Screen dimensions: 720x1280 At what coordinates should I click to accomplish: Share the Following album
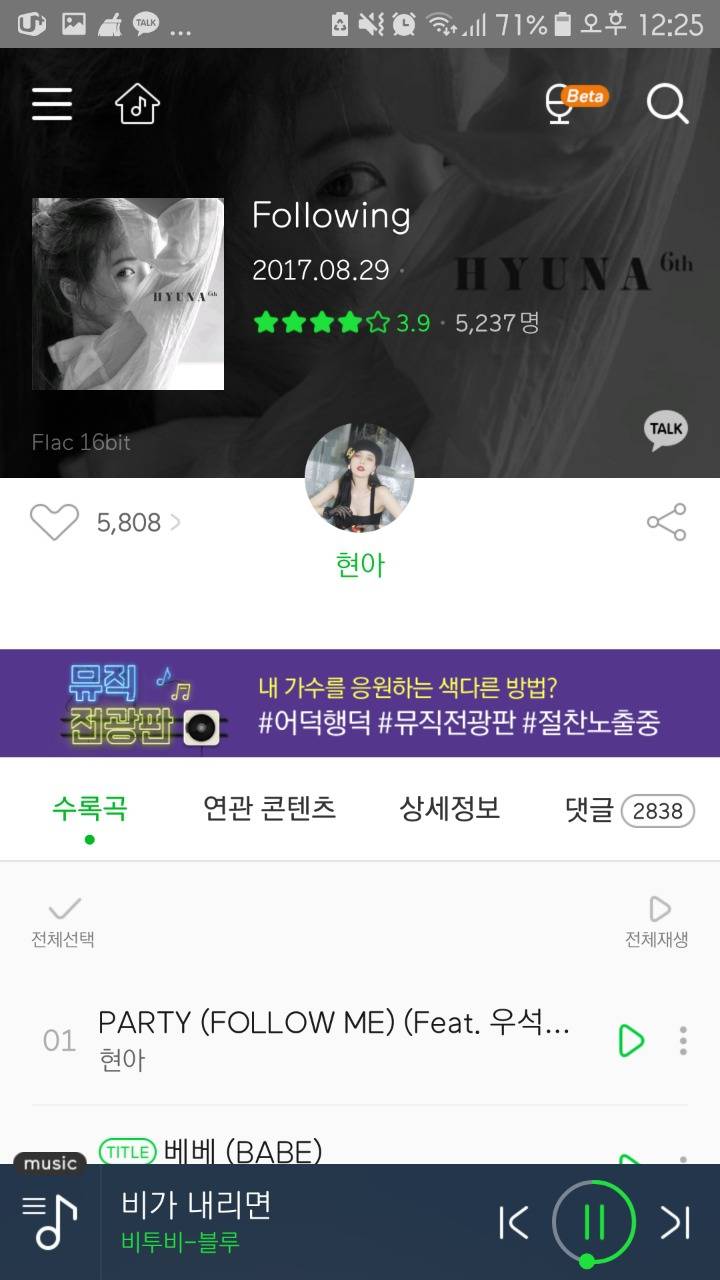(665, 520)
